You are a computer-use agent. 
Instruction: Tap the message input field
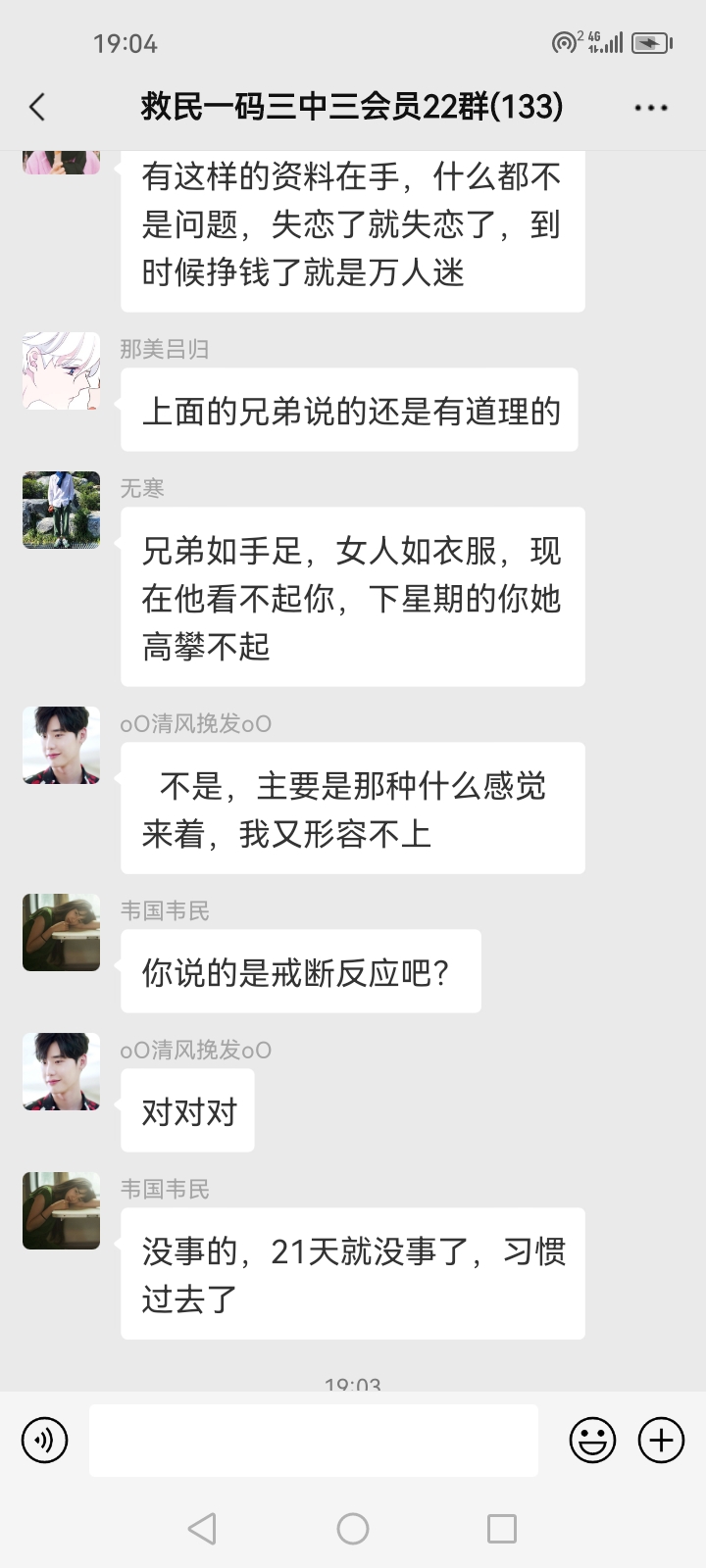click(314, 1441)
